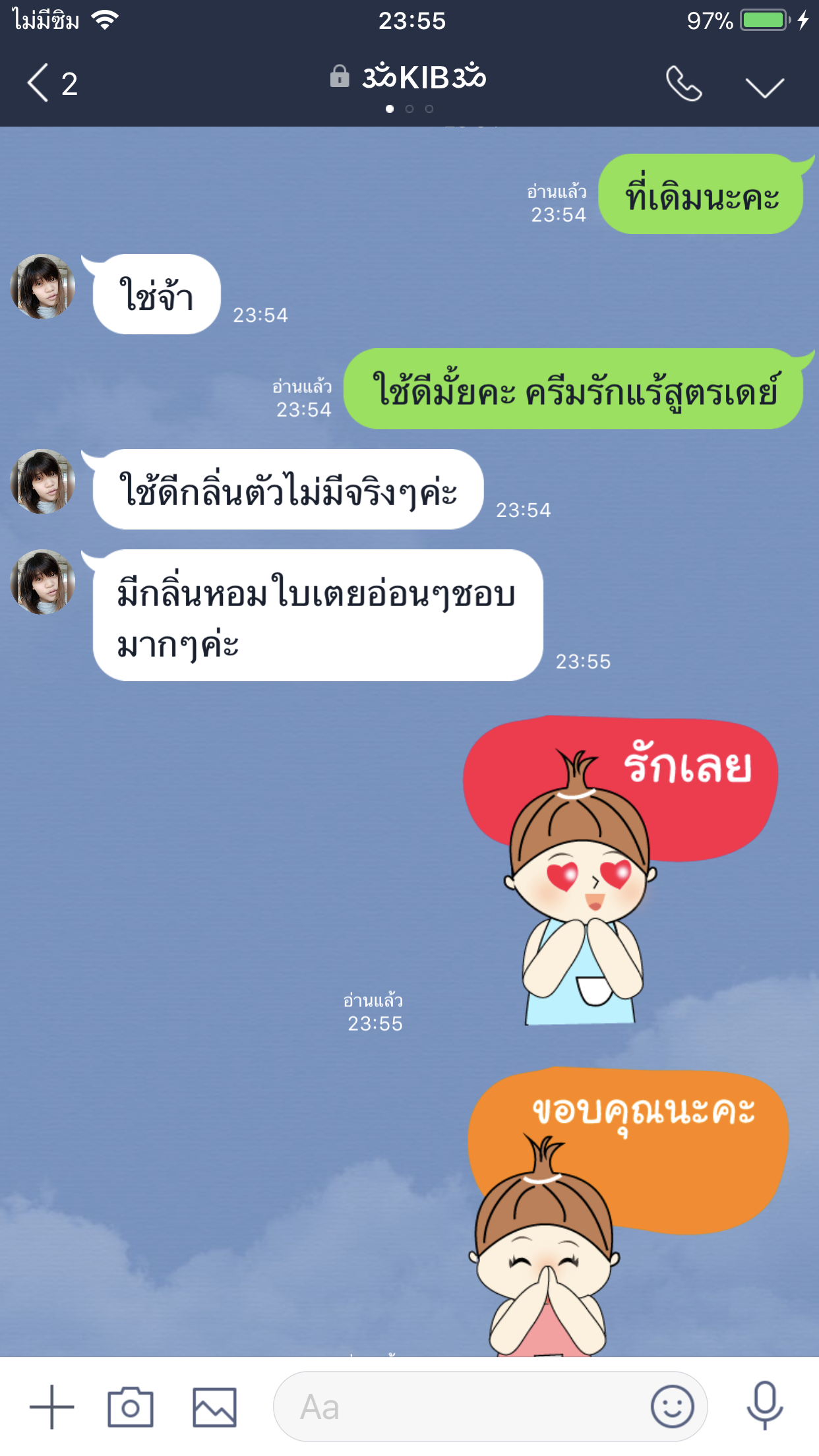Expand the chat options dropdown arrow
Screen dimensions: 819x1456
pos(764,86)
